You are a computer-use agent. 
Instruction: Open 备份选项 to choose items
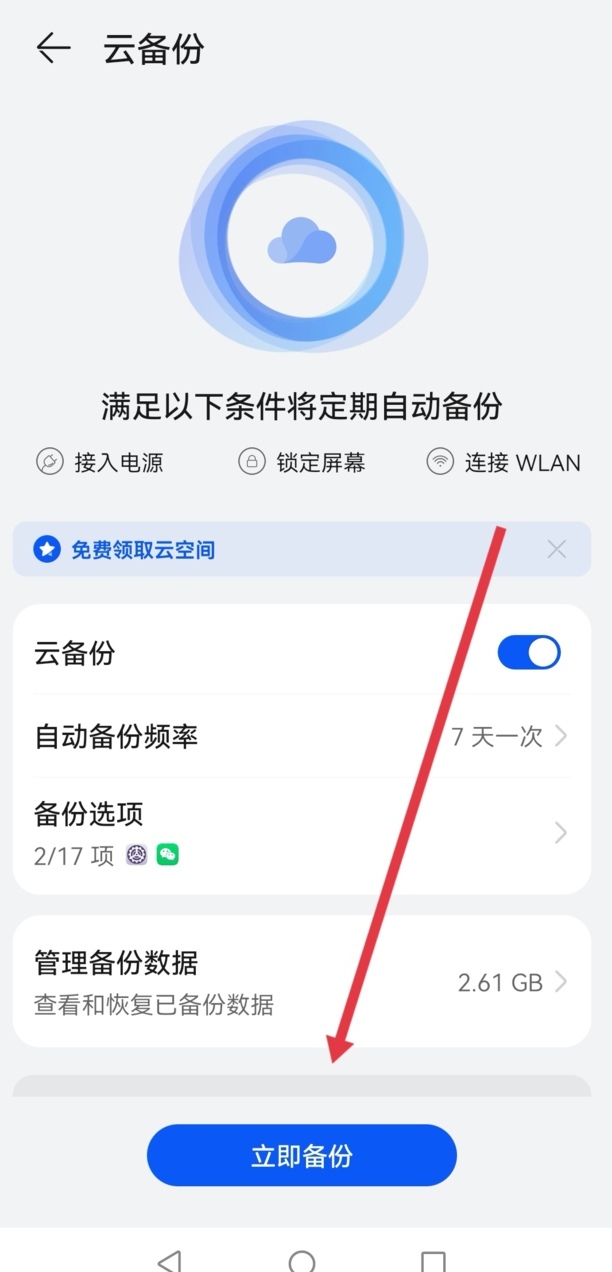300,832
